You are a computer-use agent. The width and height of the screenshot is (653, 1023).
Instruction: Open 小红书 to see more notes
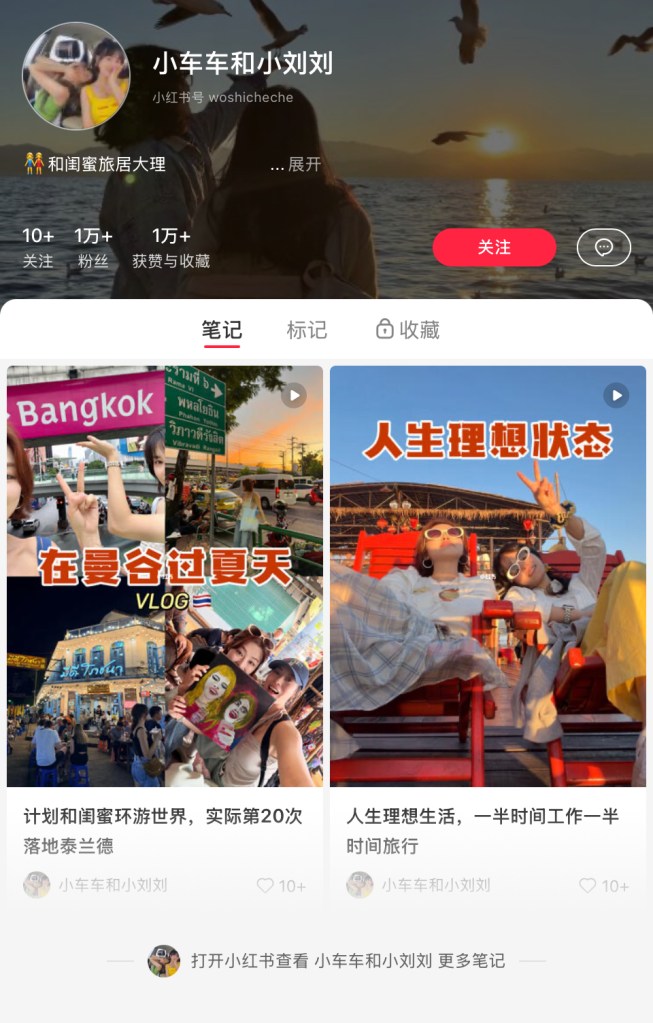(326, 961)
